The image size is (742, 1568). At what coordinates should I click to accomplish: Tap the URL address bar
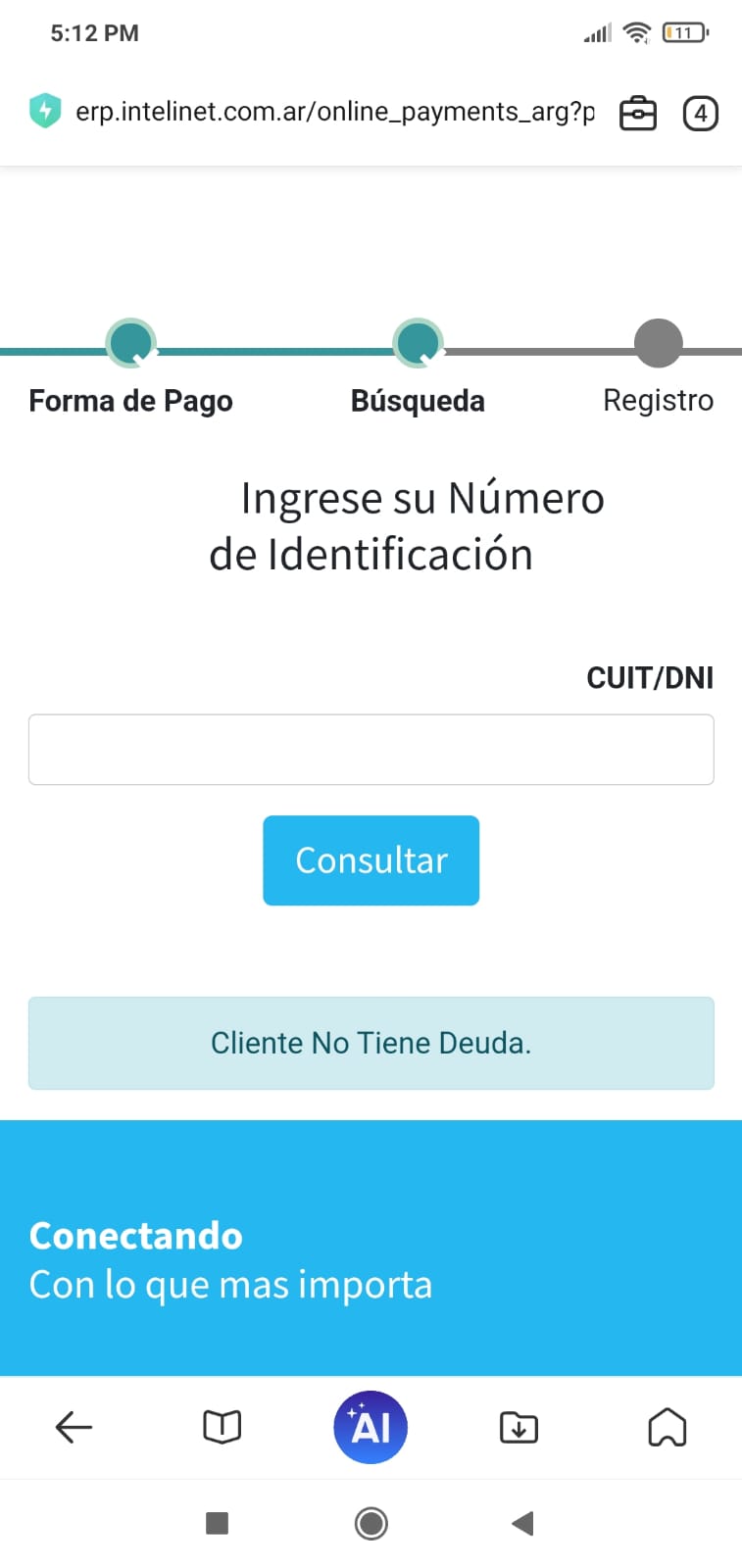pos(333,113)
